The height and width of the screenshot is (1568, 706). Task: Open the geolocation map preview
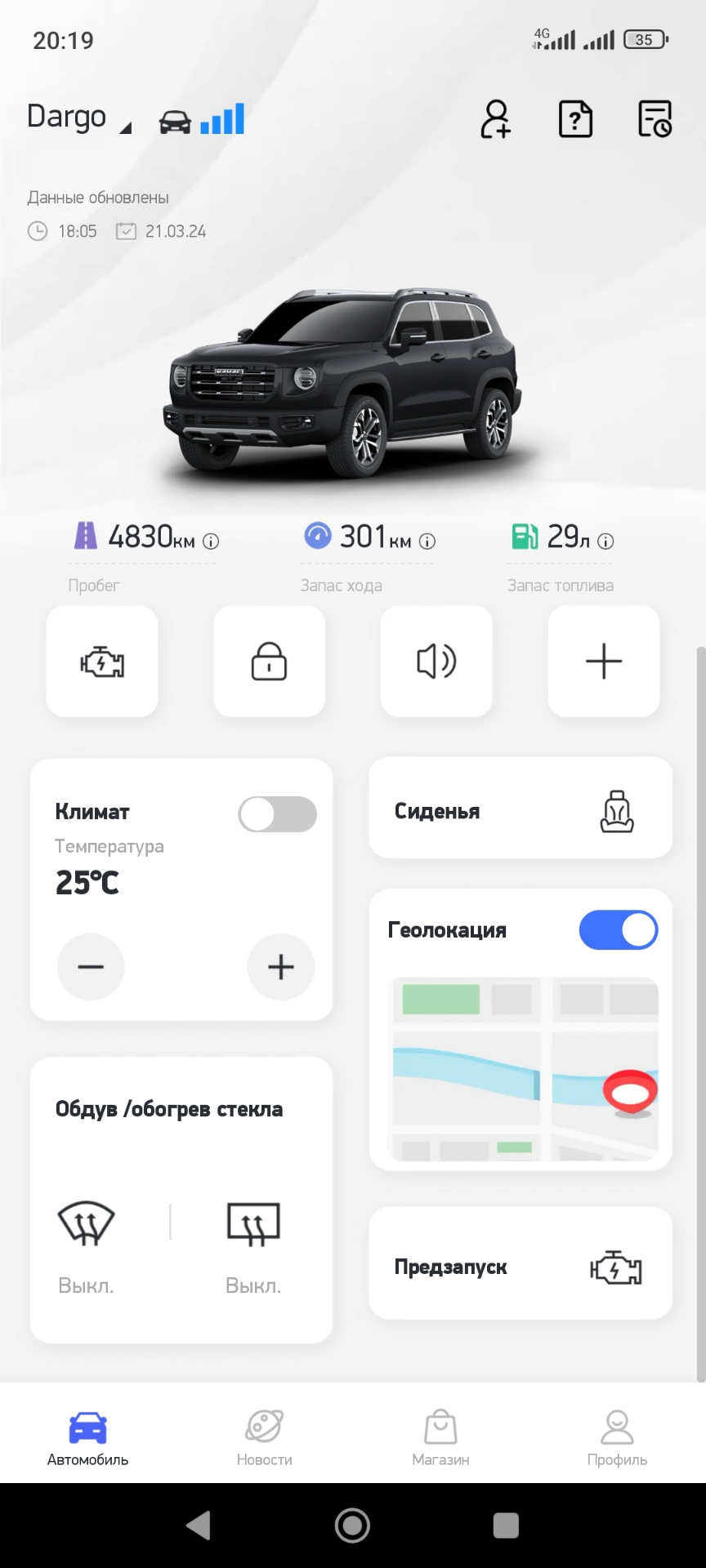[525, 1069]
